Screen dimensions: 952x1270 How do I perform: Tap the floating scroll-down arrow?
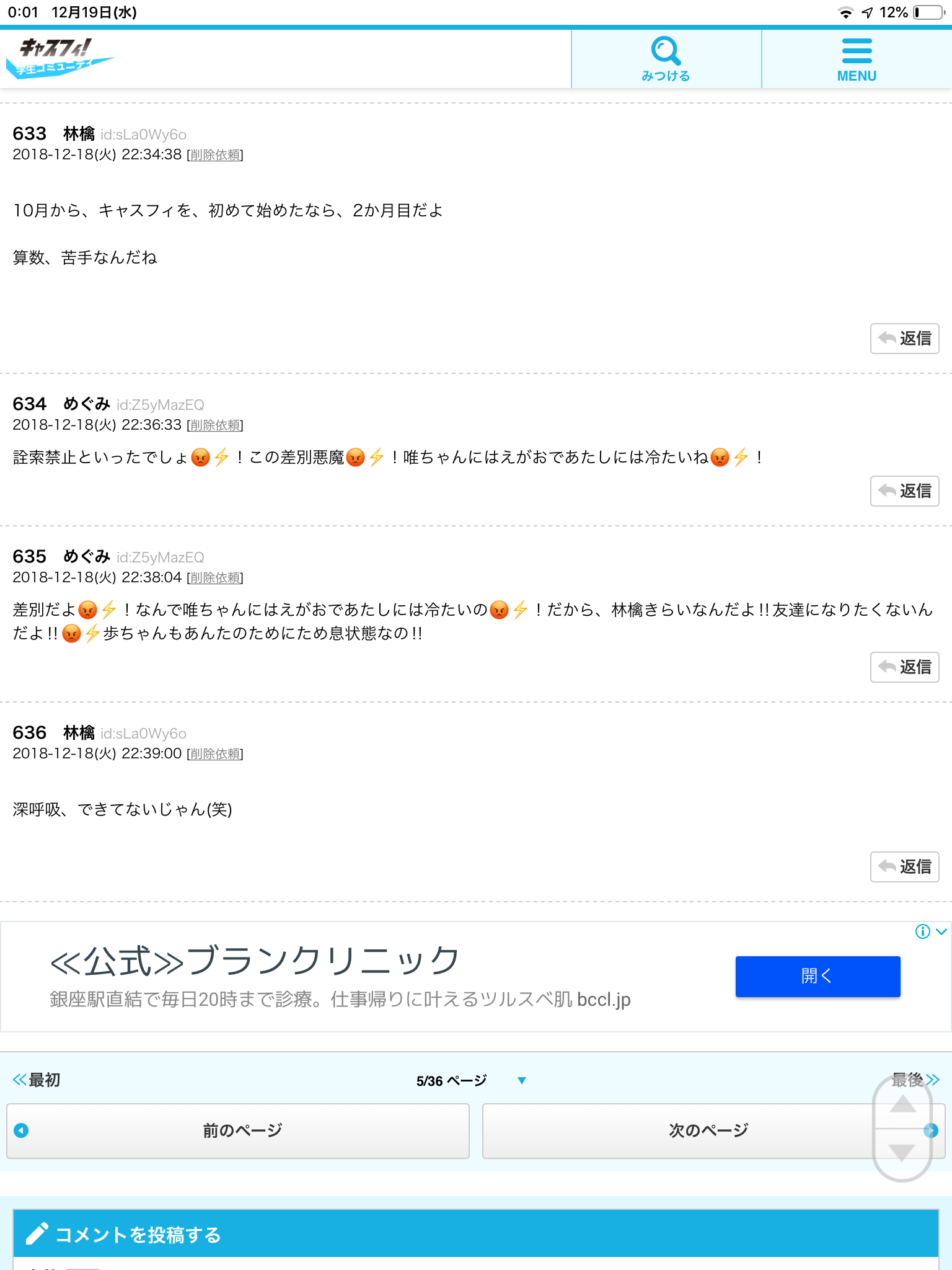pyautogui.click(x=902, y=1153)
